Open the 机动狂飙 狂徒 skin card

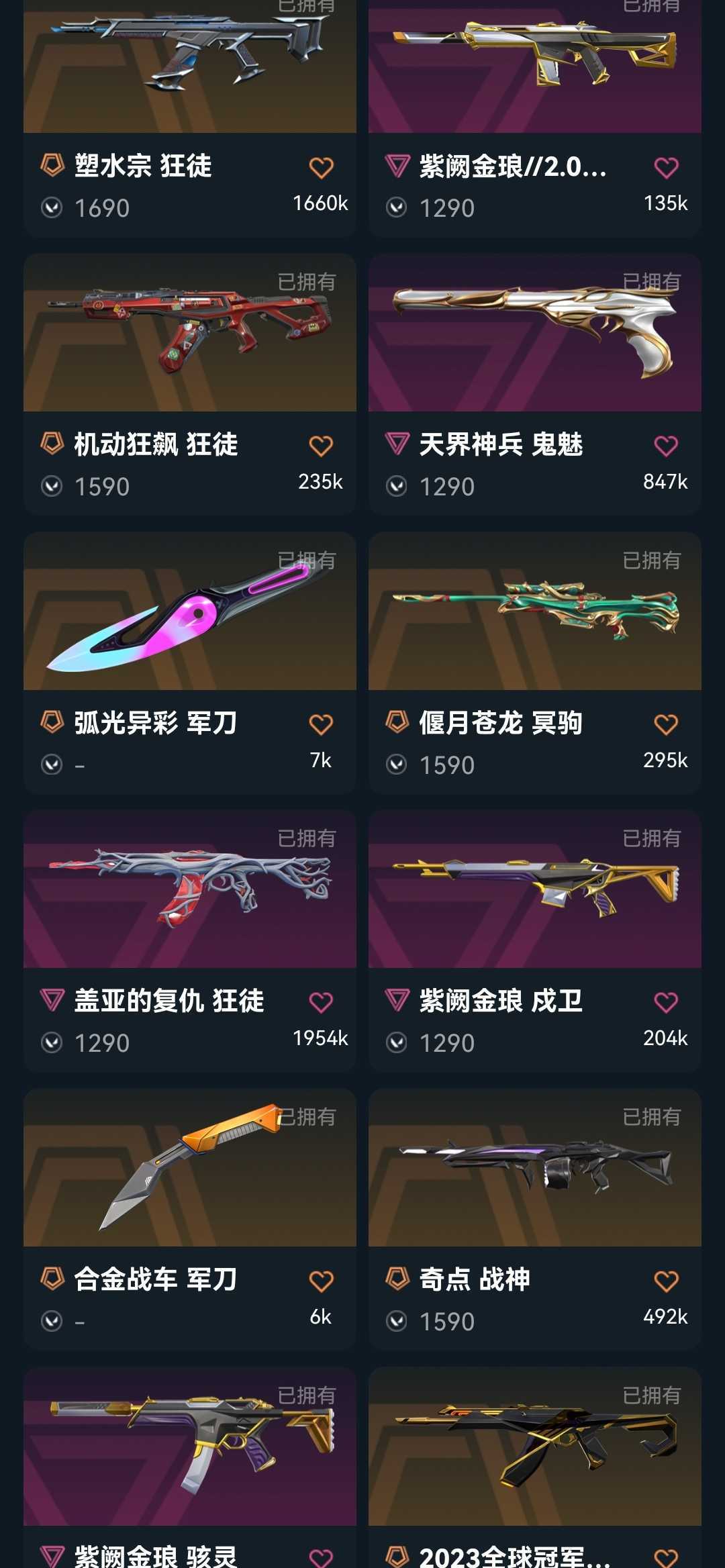[x=190, y=384]
